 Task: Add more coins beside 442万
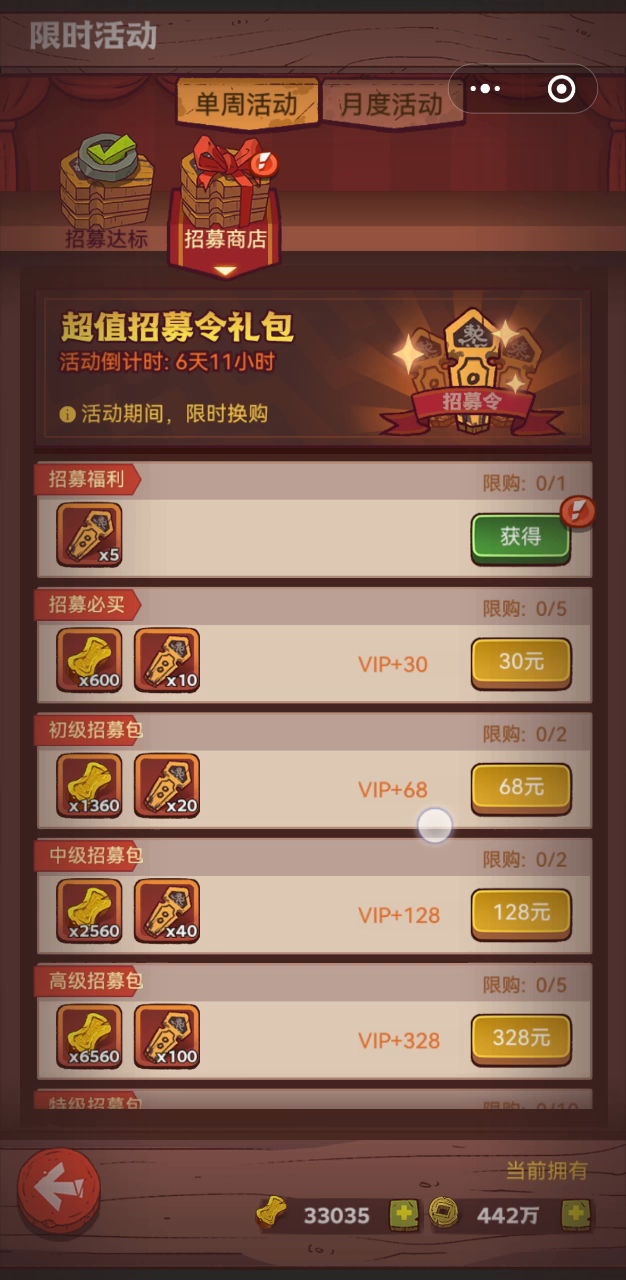pos(575,1215)
